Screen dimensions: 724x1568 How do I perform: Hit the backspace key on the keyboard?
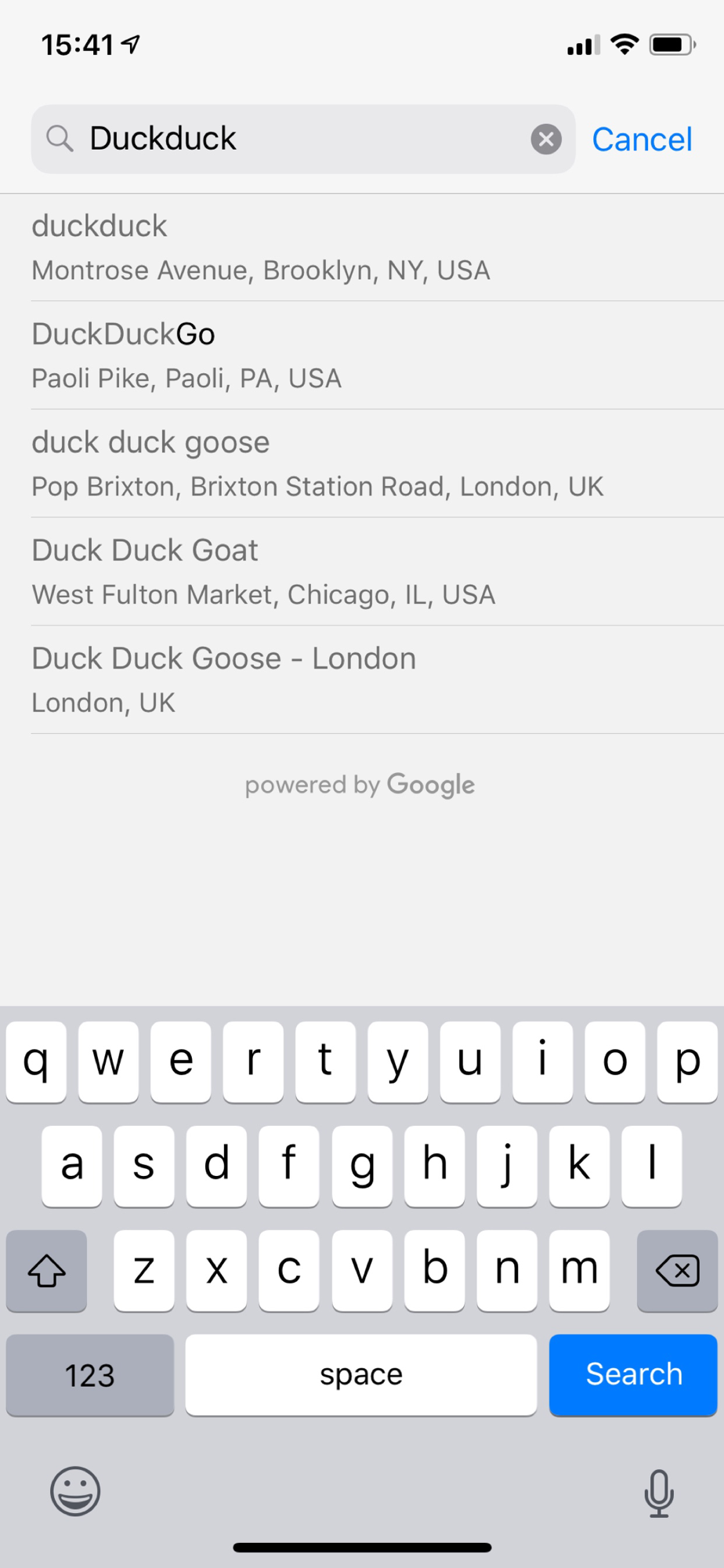click(677, 1270)
